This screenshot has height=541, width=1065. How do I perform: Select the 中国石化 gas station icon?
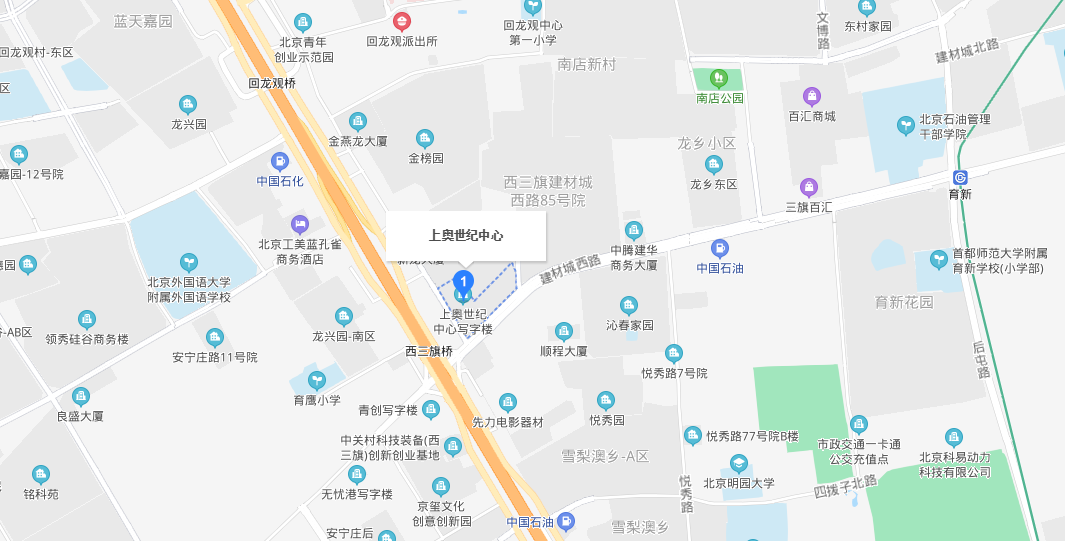(280, 160)
